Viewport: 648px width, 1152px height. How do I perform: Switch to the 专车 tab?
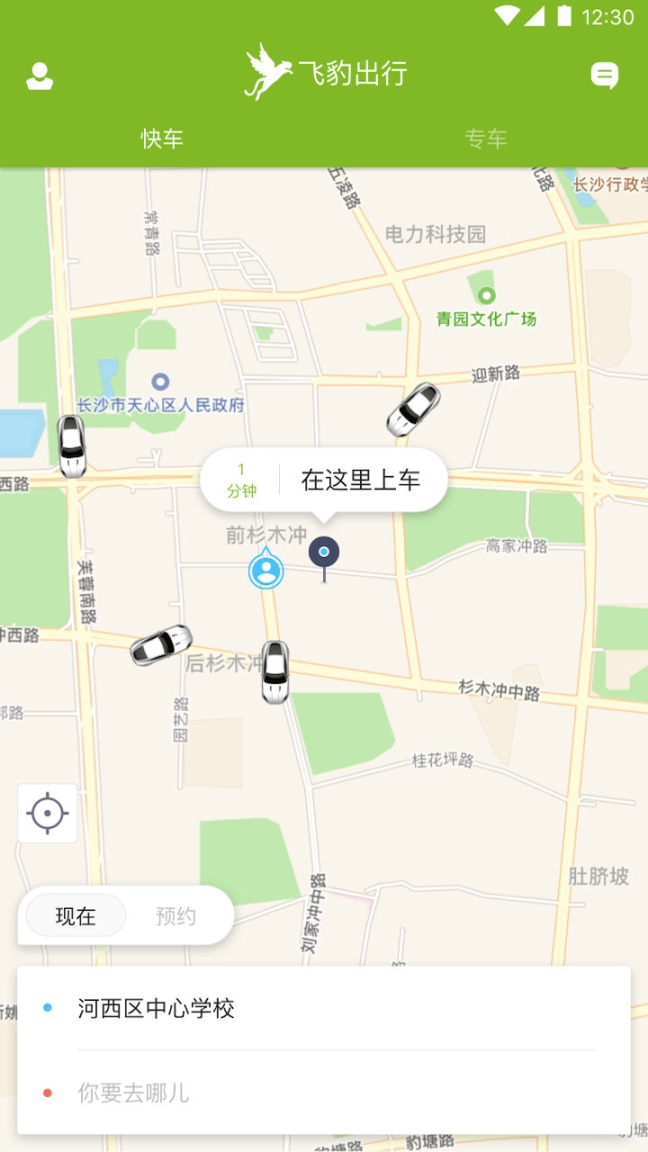[486, 139]
